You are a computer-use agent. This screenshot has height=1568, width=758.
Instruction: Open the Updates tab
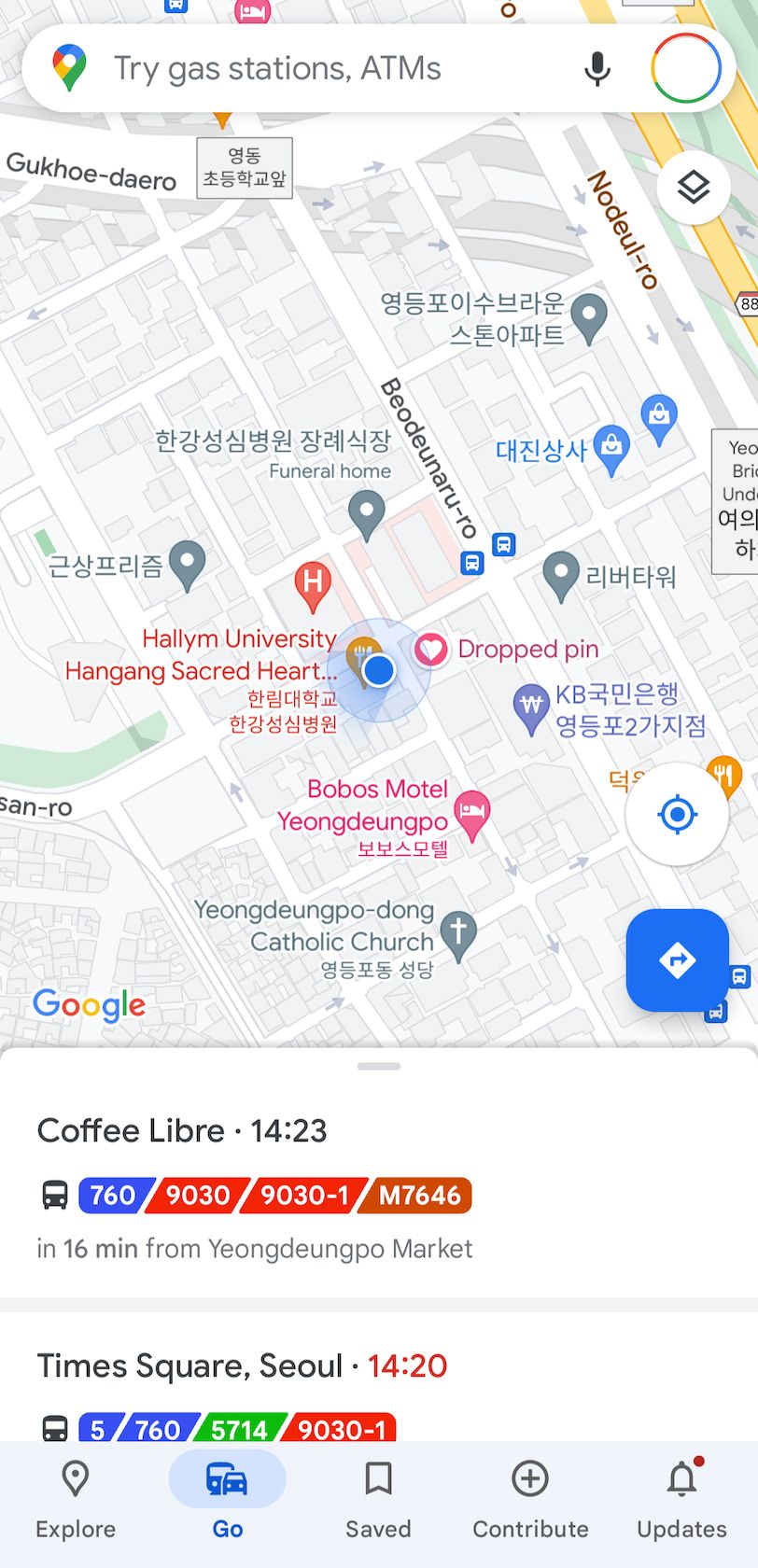tap(681, 1499)
